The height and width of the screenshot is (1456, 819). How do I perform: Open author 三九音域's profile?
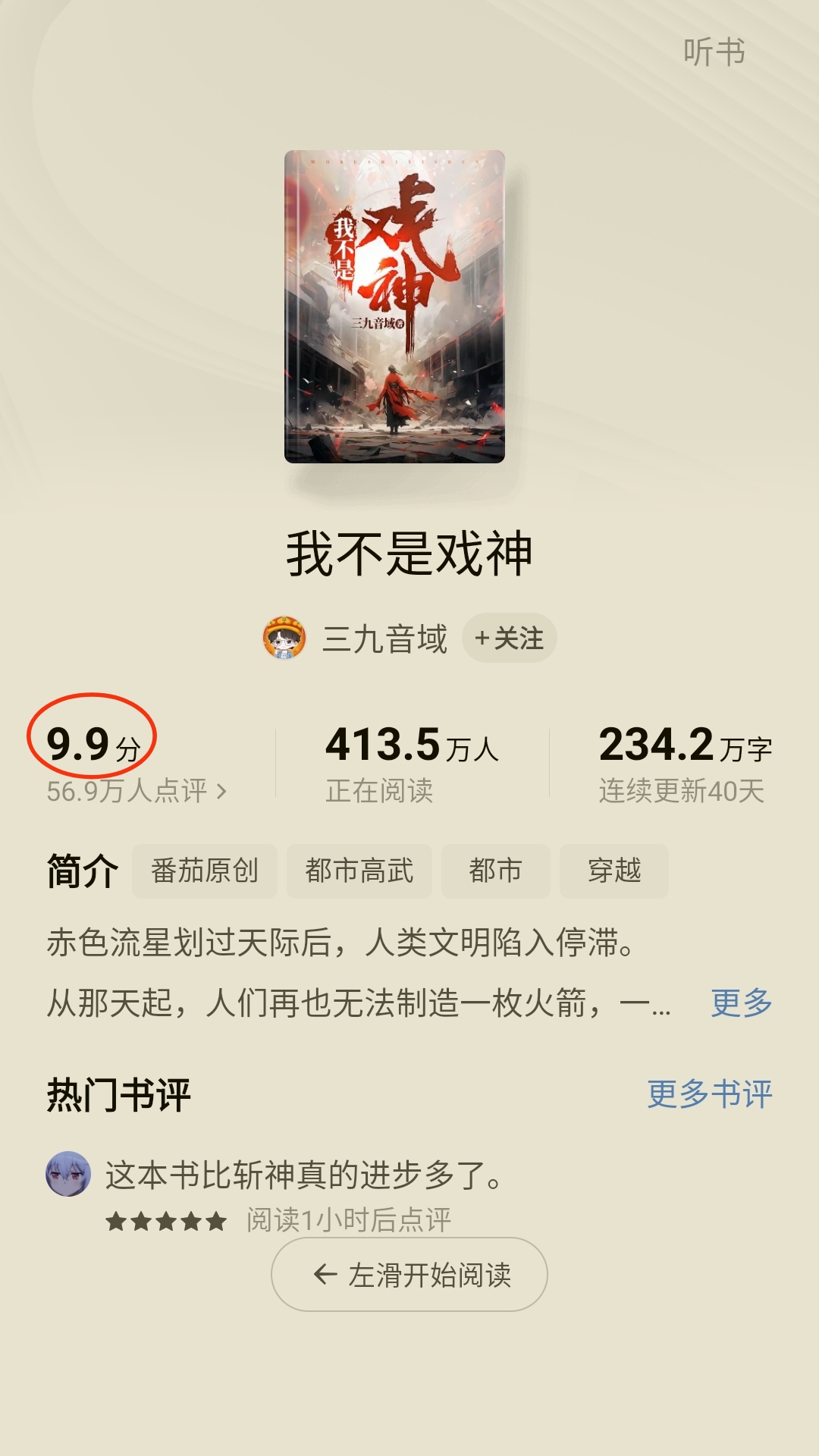coord(384,639)
